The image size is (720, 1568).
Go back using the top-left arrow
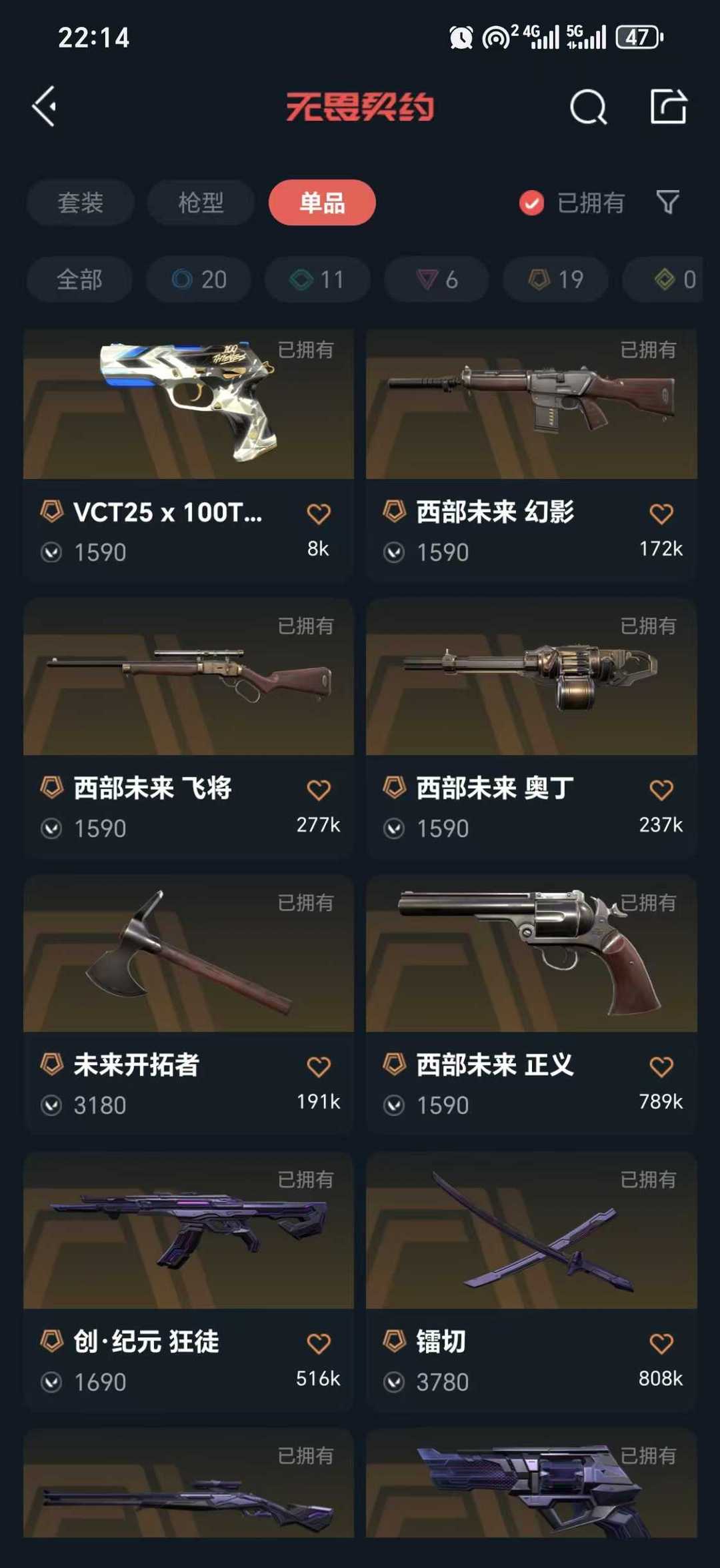click(45, 107)
